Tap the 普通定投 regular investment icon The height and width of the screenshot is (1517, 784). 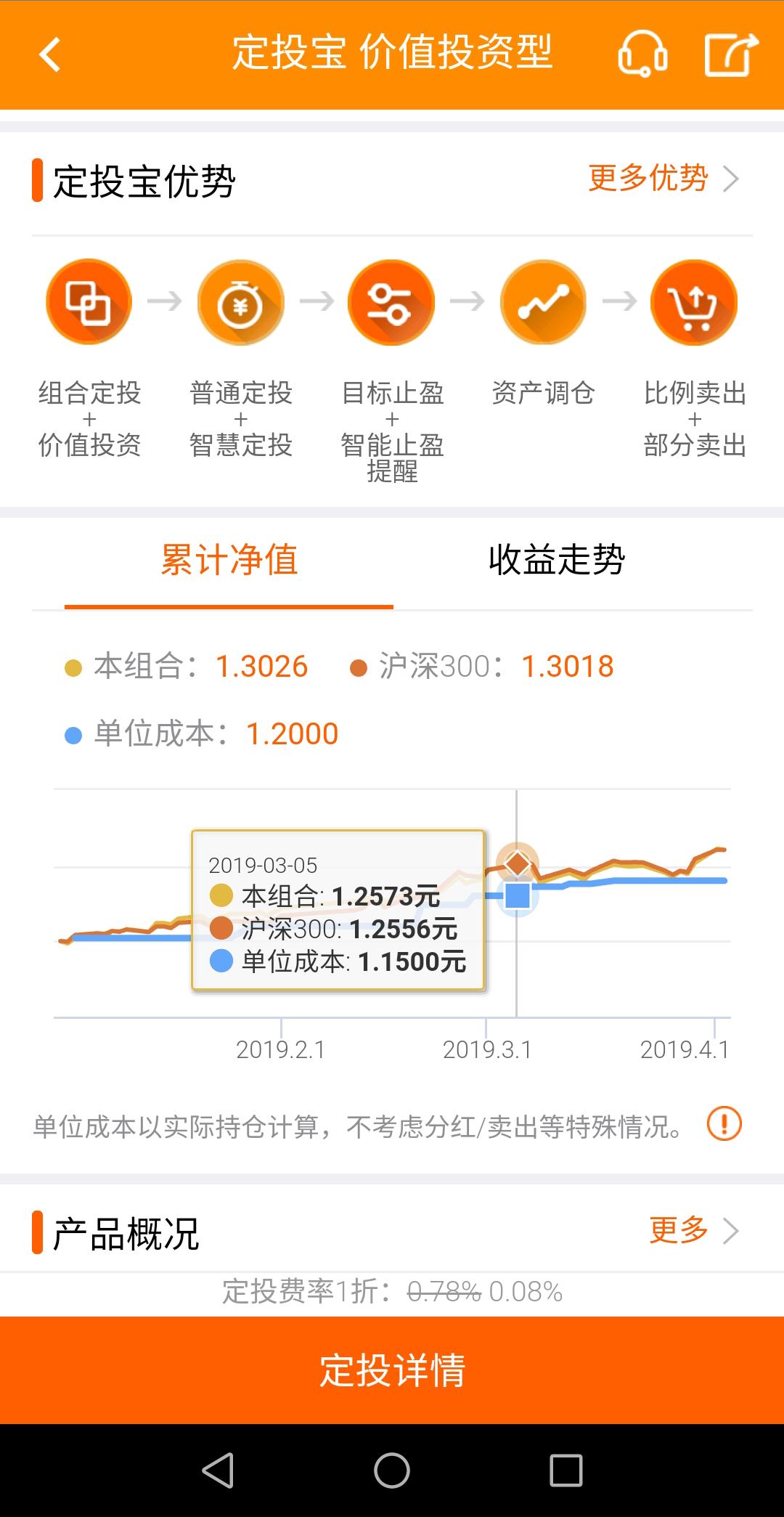coord(240,302)
